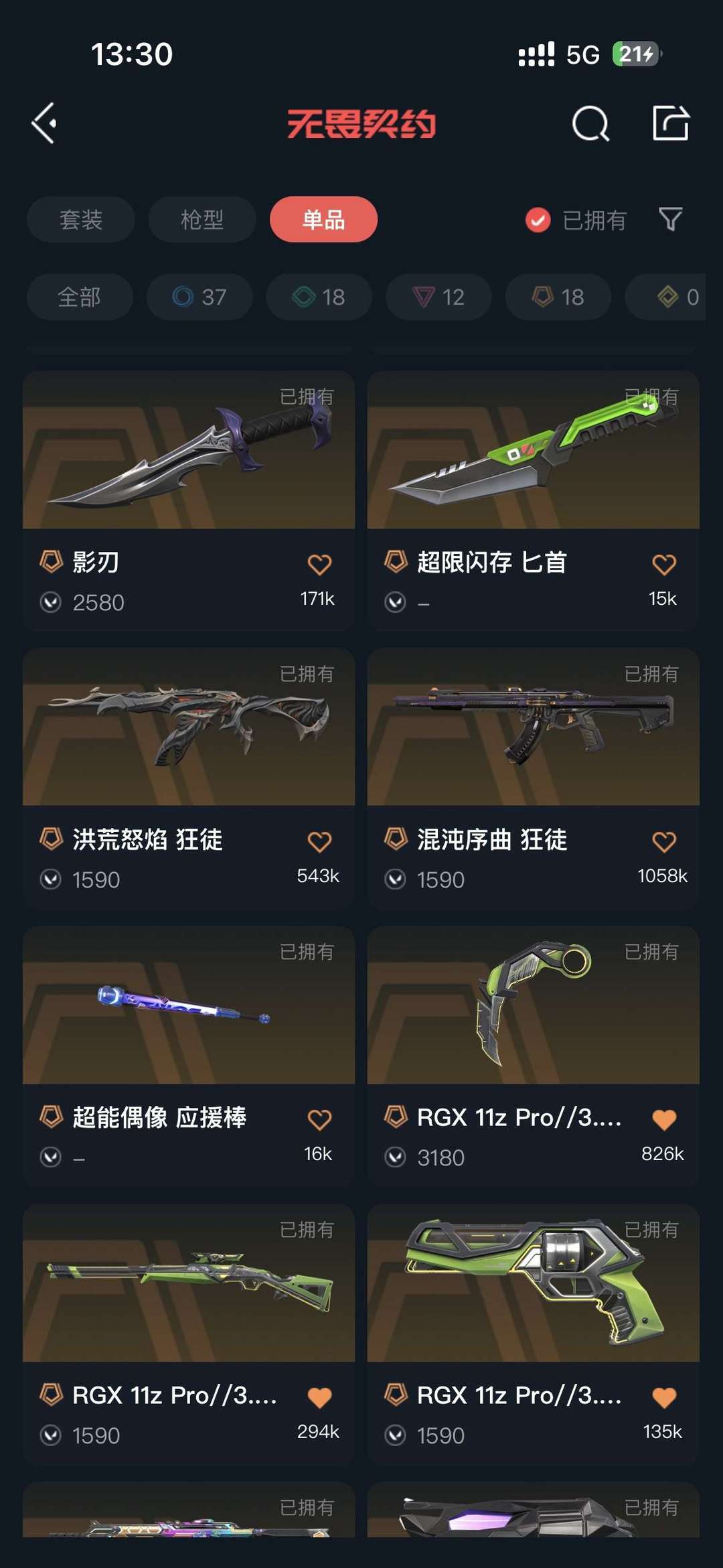The image size is (723, 1568).
Task: Filter by the green tier chip 18
Action: point(319,297)
